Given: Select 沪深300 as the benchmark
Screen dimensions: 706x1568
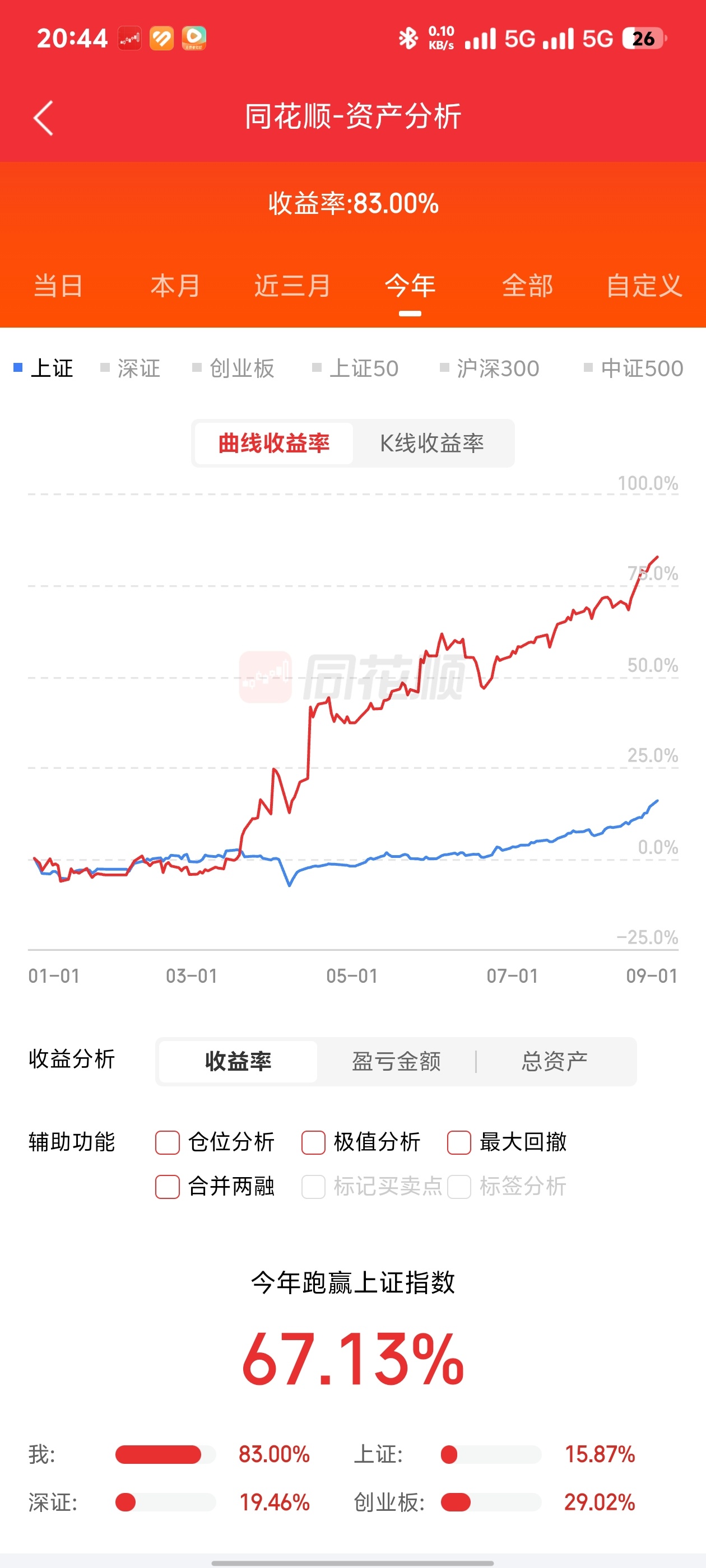Looking at the screenshot, I should 490,368.
